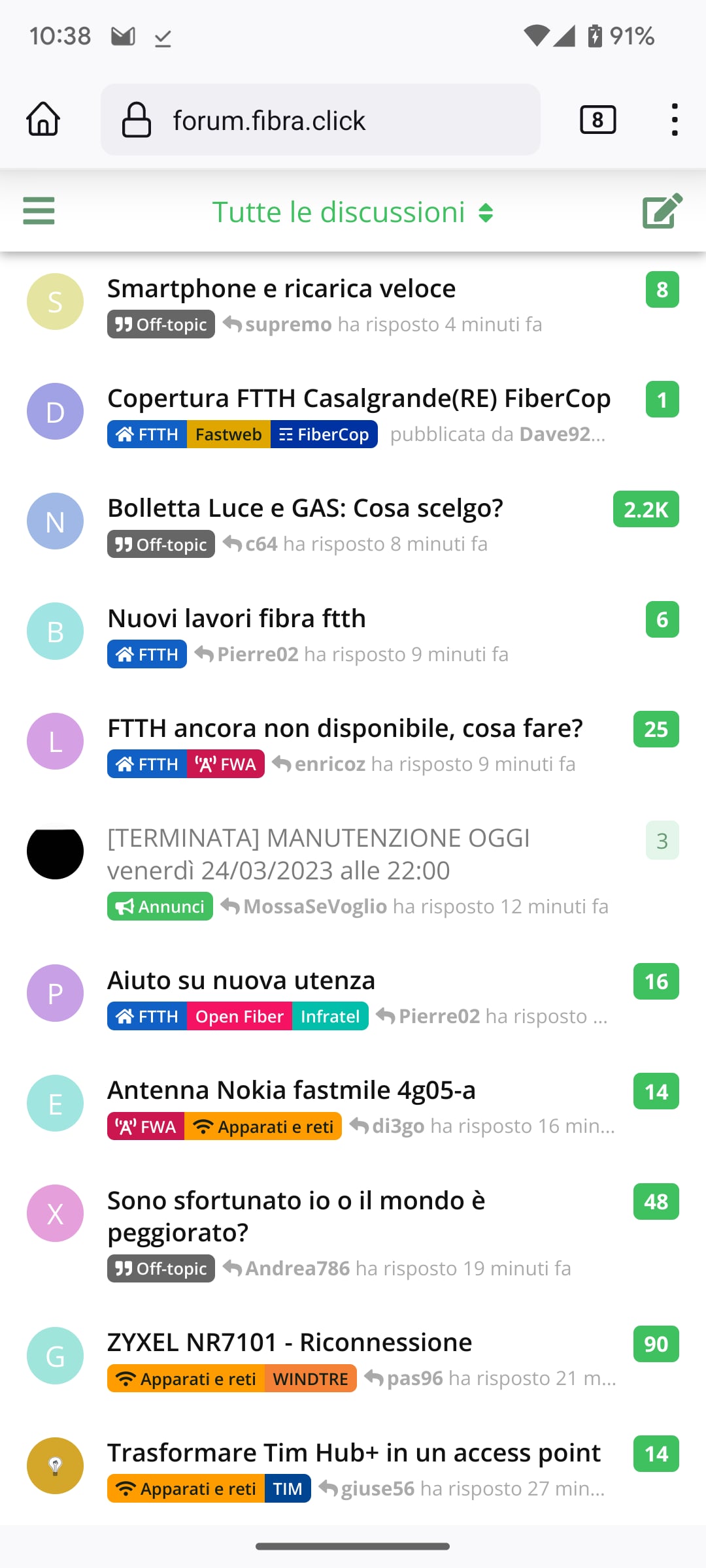View ZYXEL NR7101 - Riconnessione thread
Screen dimensions: 706x1568
[x=290, y=1342]
